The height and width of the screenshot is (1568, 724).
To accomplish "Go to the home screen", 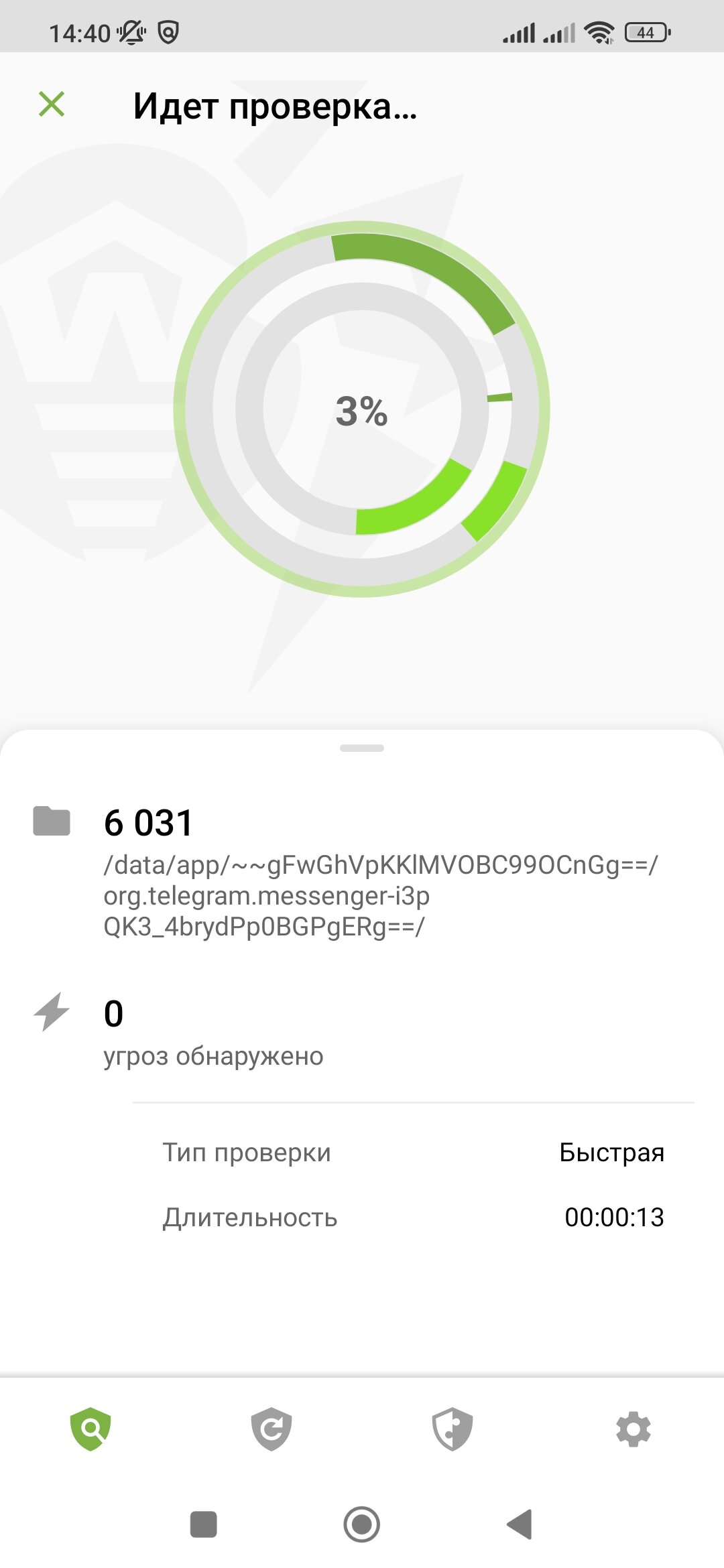I will click(x=362, y=1524).
